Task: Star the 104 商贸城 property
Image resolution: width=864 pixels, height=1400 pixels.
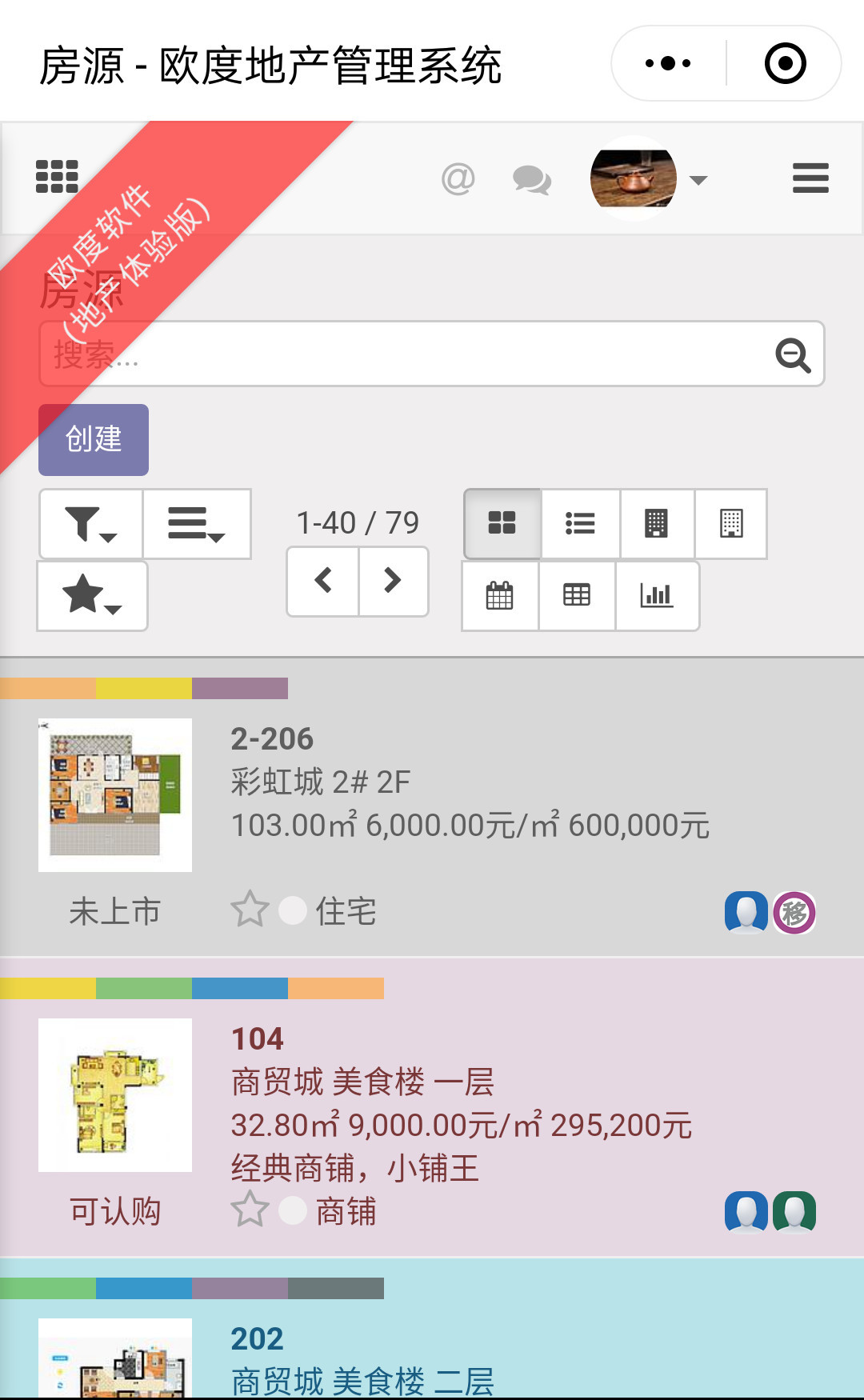Action: tap(250, 1210)
